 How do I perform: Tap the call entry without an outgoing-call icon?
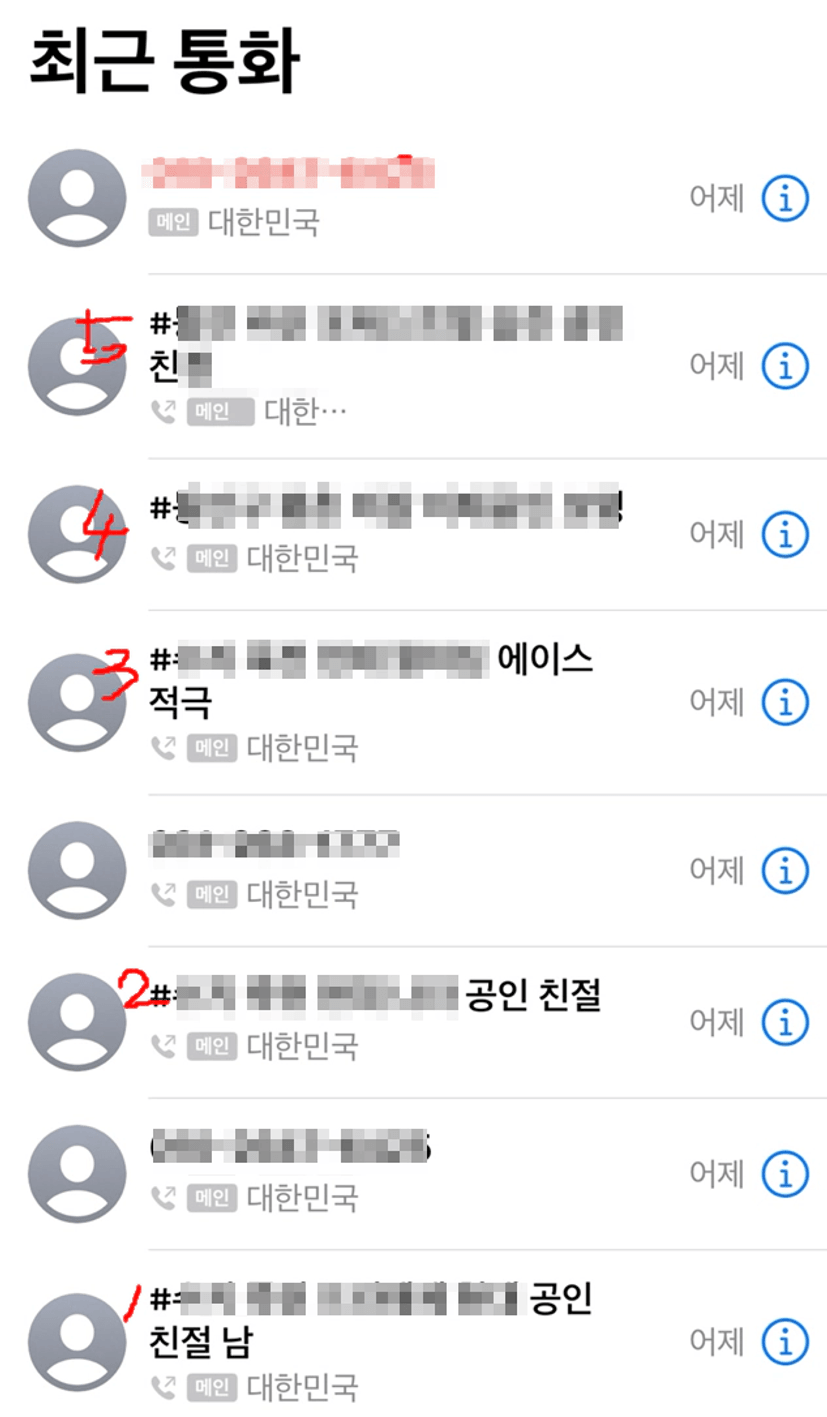[413, 198]
